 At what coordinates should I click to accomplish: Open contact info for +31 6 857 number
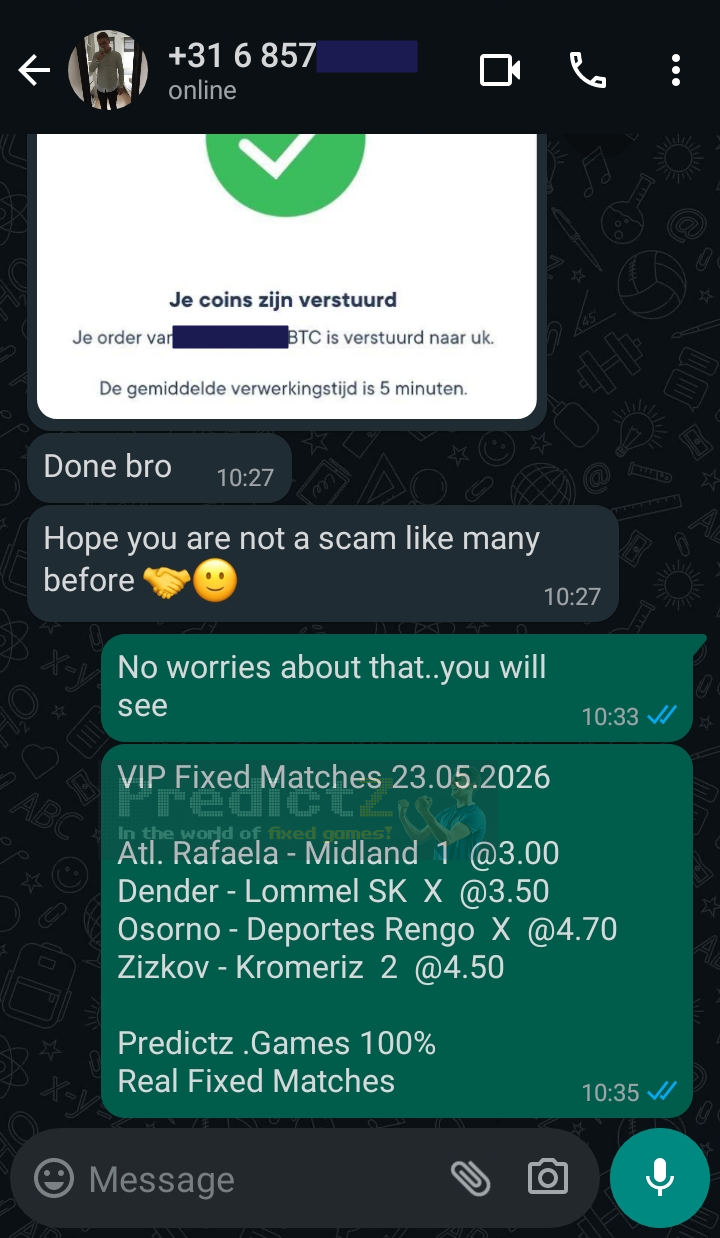tap(292, 70)
